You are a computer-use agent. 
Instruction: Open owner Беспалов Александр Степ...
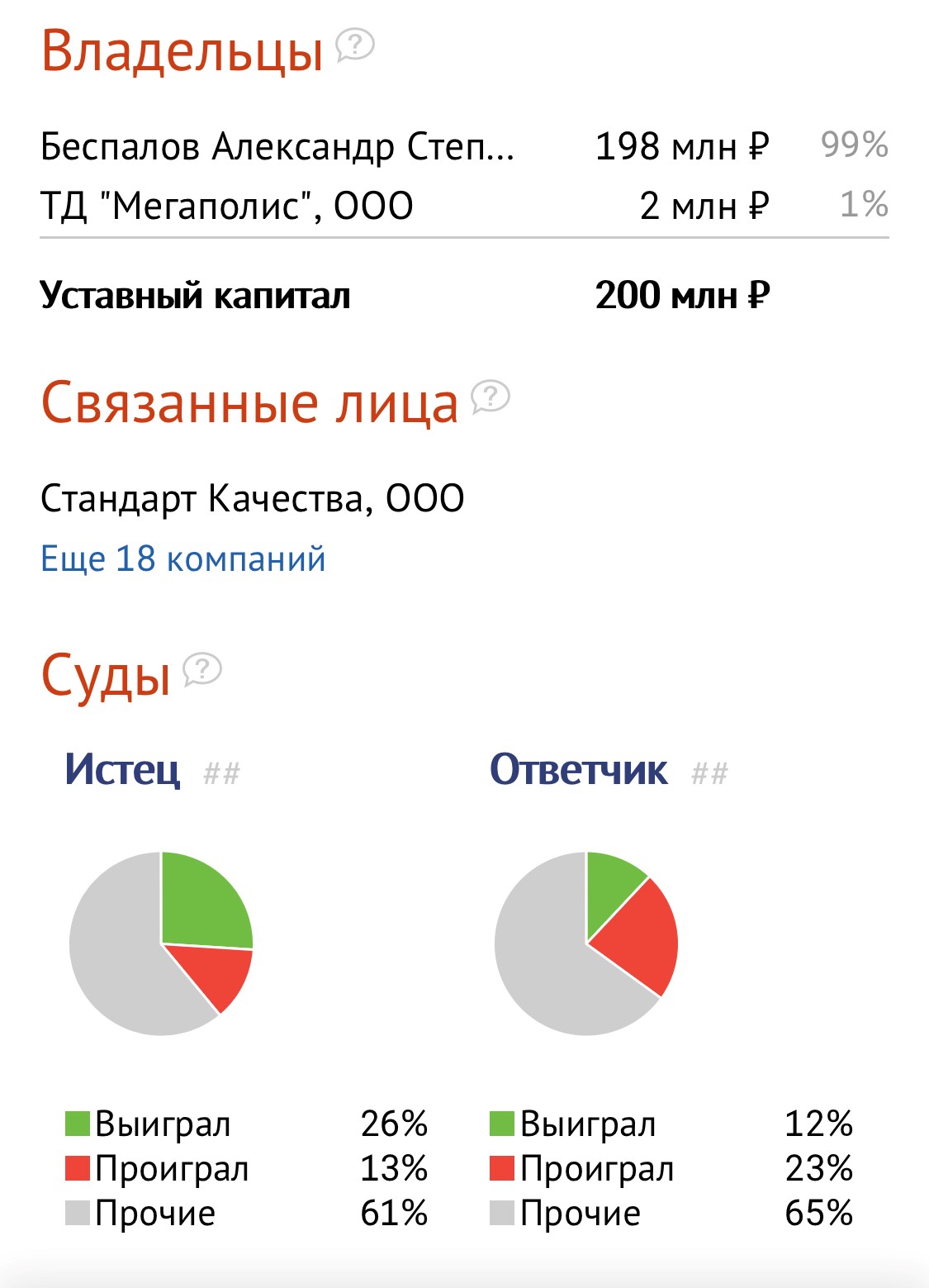(x=277, y=147)
